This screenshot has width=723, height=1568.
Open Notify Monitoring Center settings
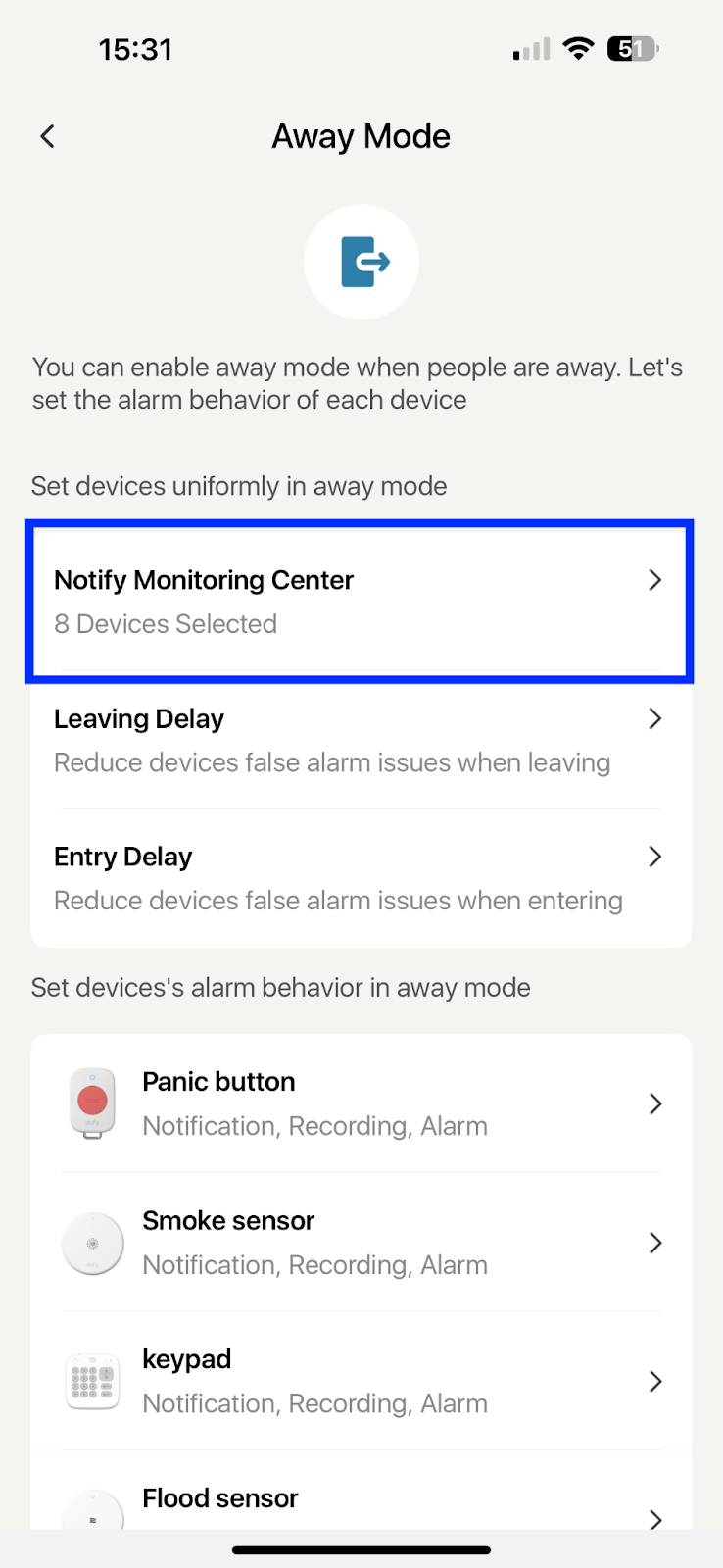(360, 601)
